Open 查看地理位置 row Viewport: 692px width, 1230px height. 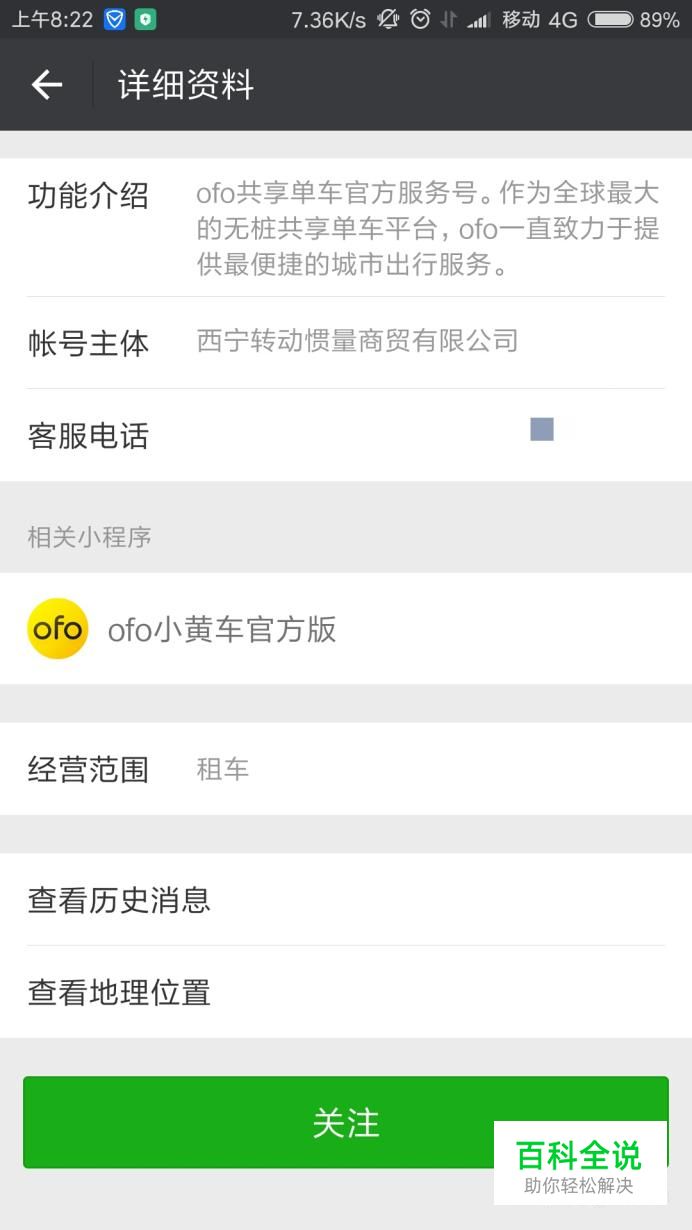[x=346, y=992]
